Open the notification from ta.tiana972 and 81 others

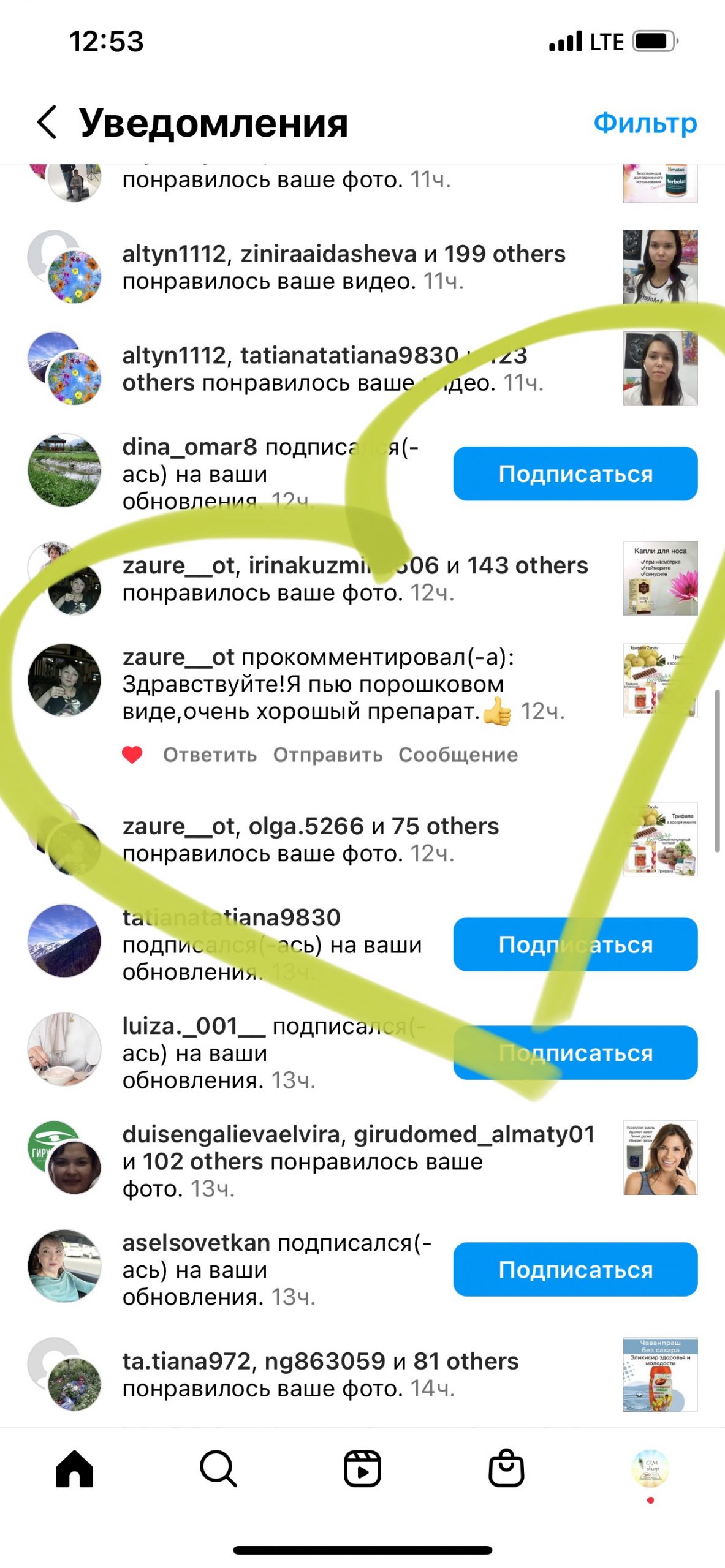click(x=320, y=1374)
